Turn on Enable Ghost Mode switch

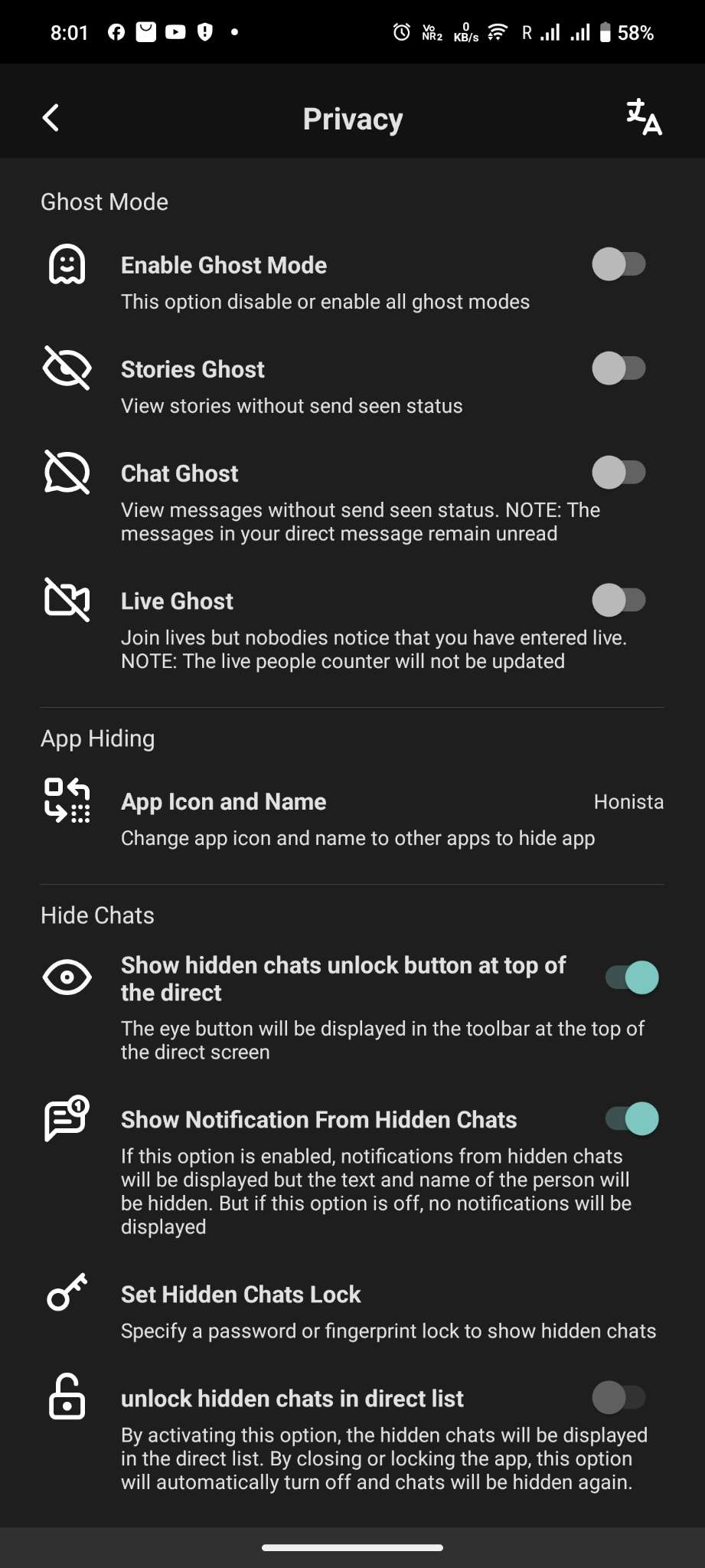click(x=619, y=265)
